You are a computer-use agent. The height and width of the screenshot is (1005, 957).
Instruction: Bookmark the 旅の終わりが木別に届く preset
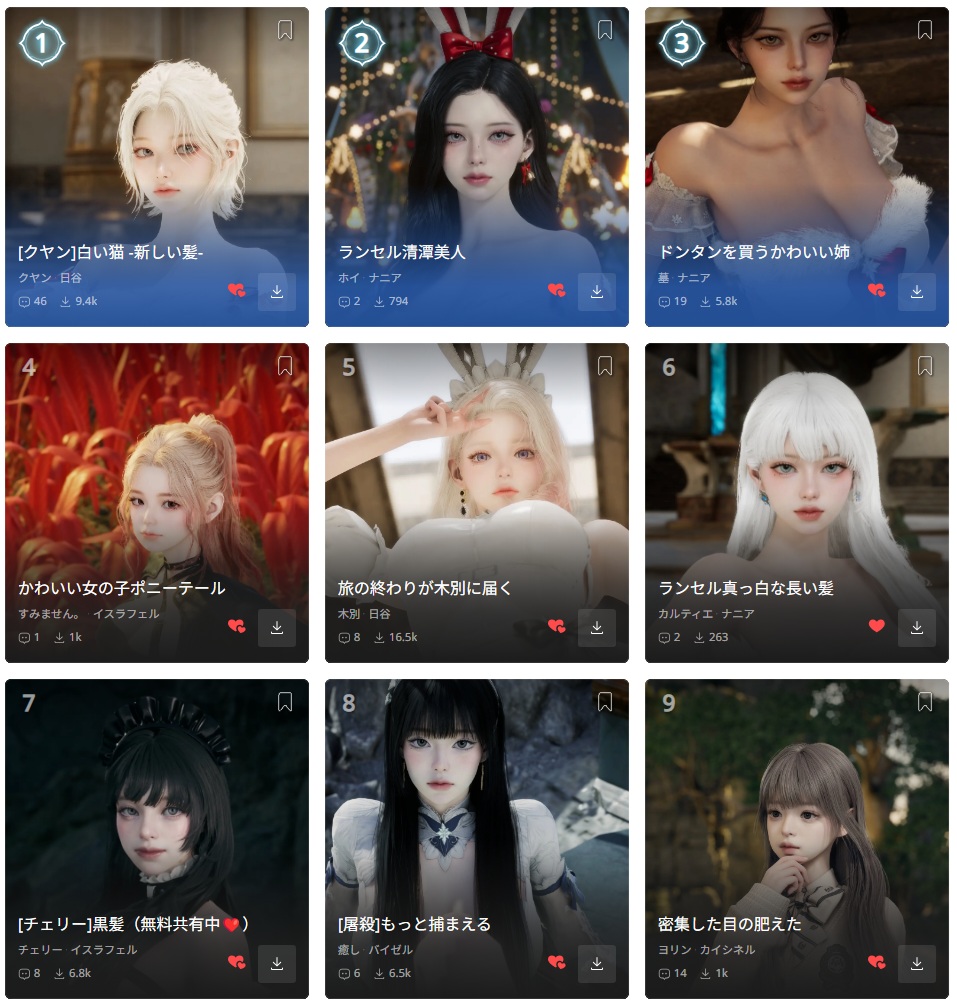[605, 366]
